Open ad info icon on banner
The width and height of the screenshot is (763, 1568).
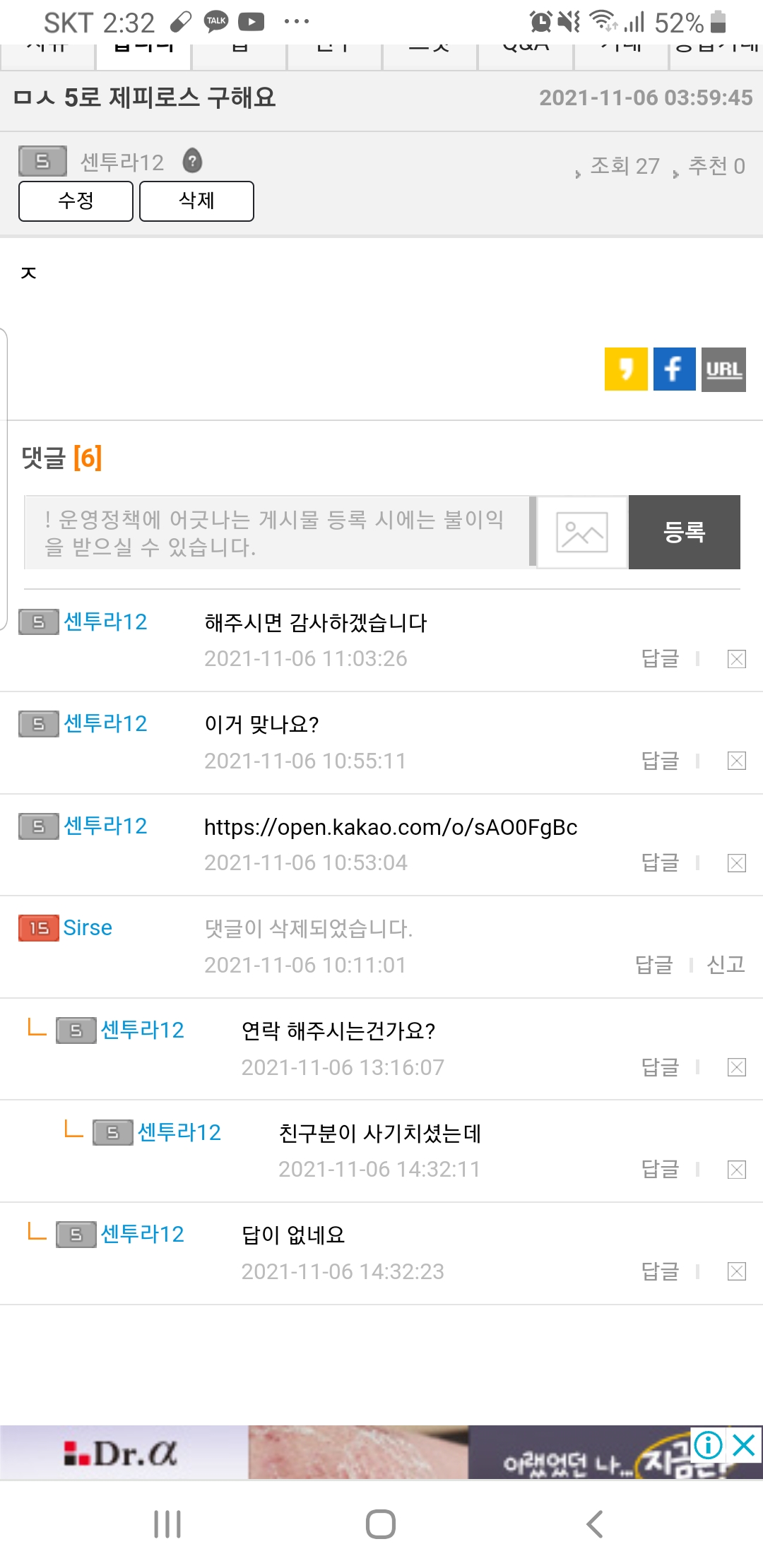pyautogui.click(x=708, y=1445)
